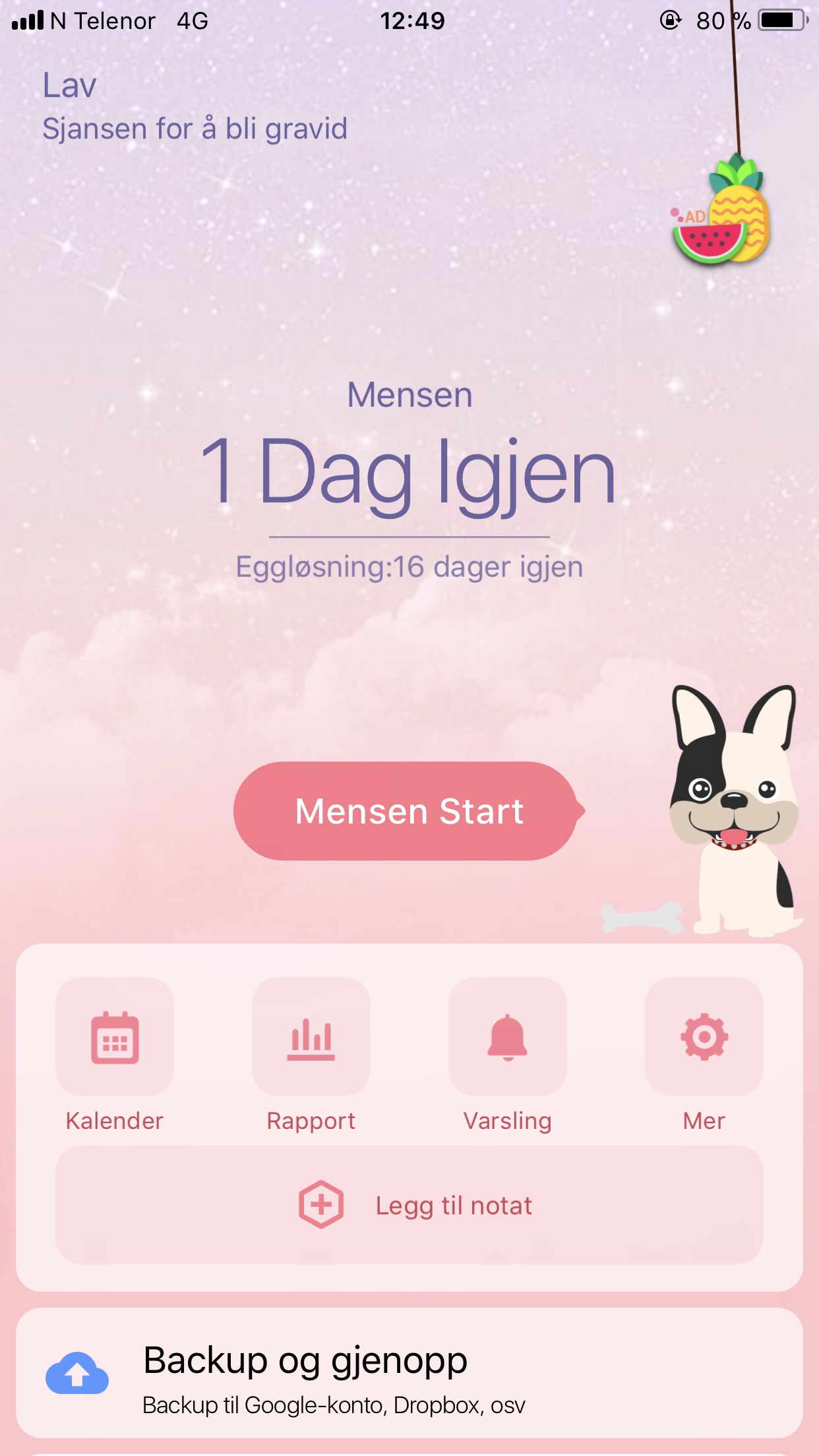
Task: Tap the Mensen Start button
Action: pos(408,810)
